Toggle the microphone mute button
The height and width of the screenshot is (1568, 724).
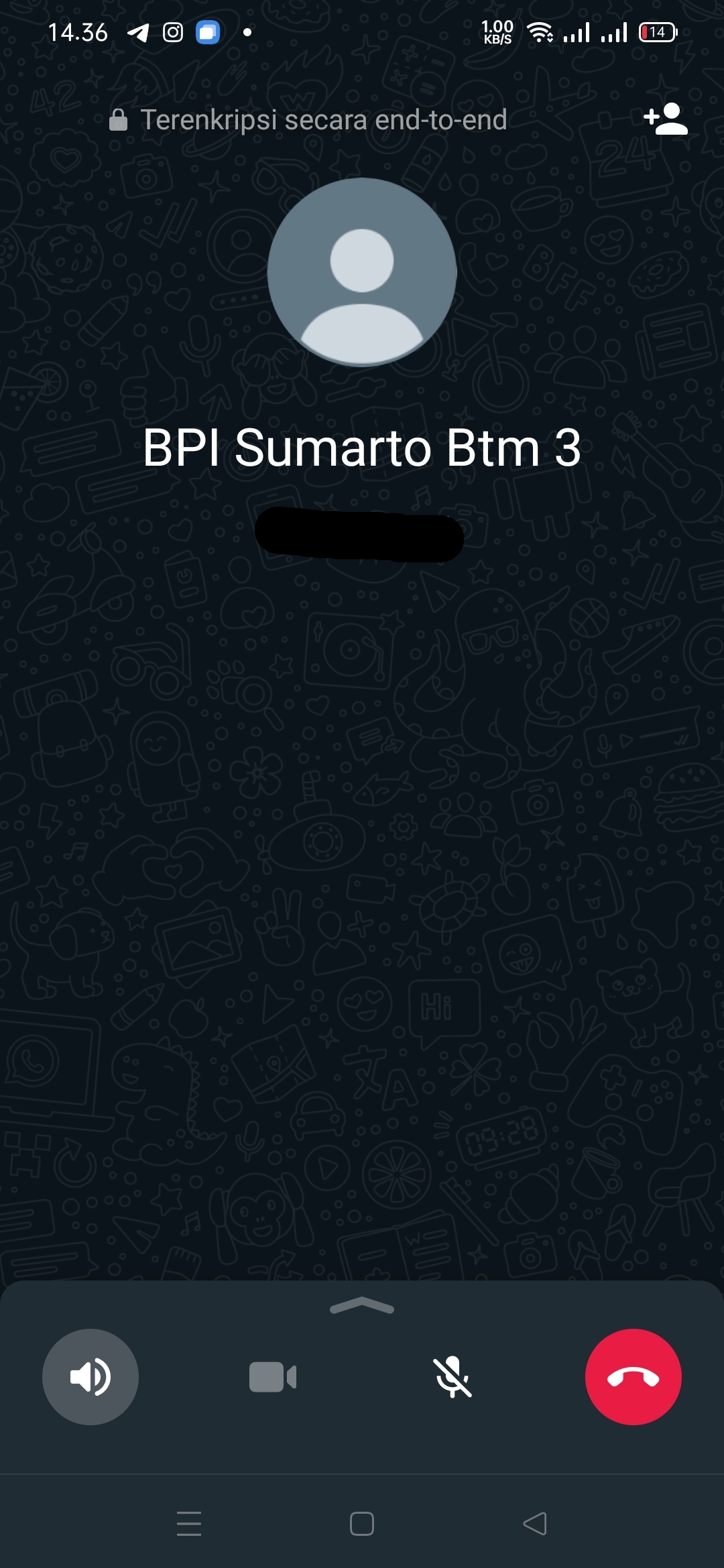452,1377
